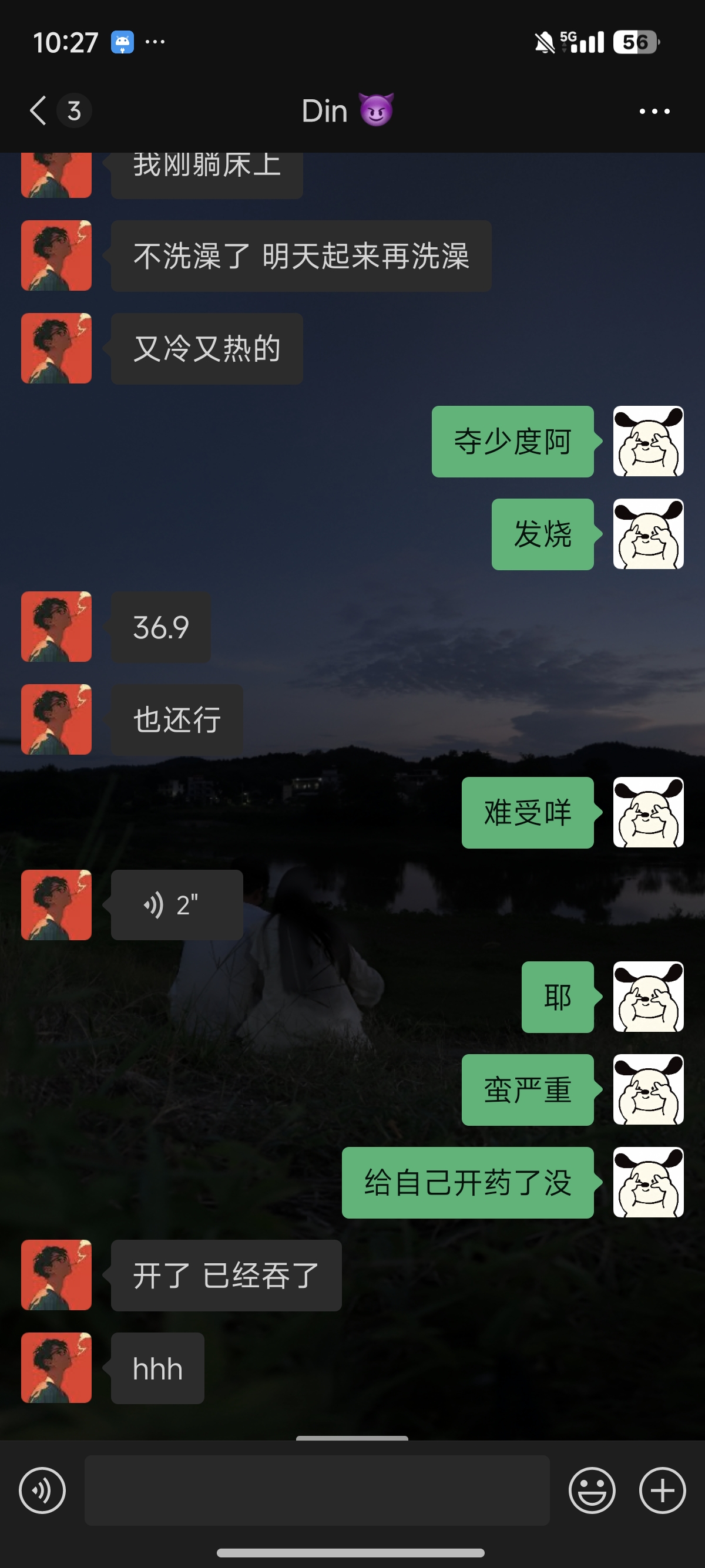Open my dog avatar beside 发烧
This screenshot has width=705, height=1568.
[648, 534]
